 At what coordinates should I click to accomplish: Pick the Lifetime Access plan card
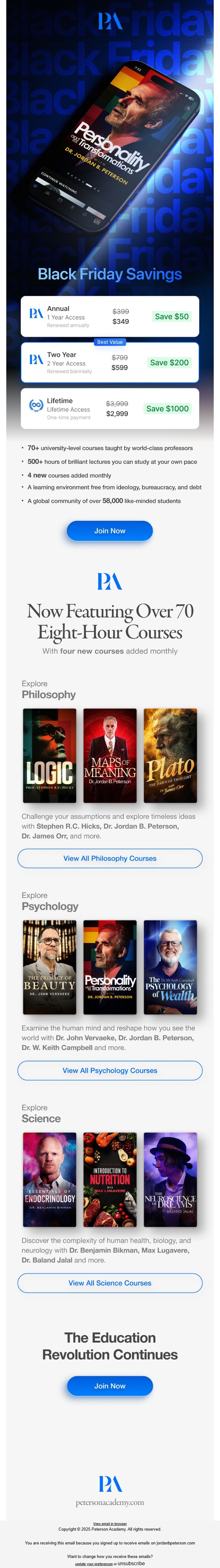pos(110,408)
